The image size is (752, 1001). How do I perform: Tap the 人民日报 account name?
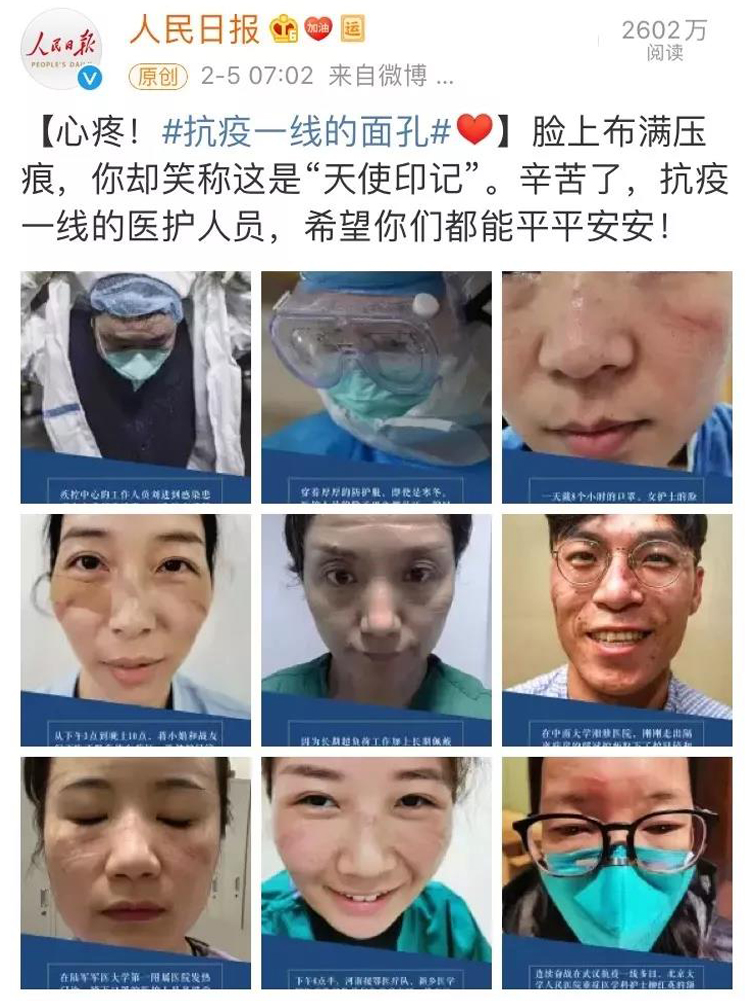tap(194, 31)
